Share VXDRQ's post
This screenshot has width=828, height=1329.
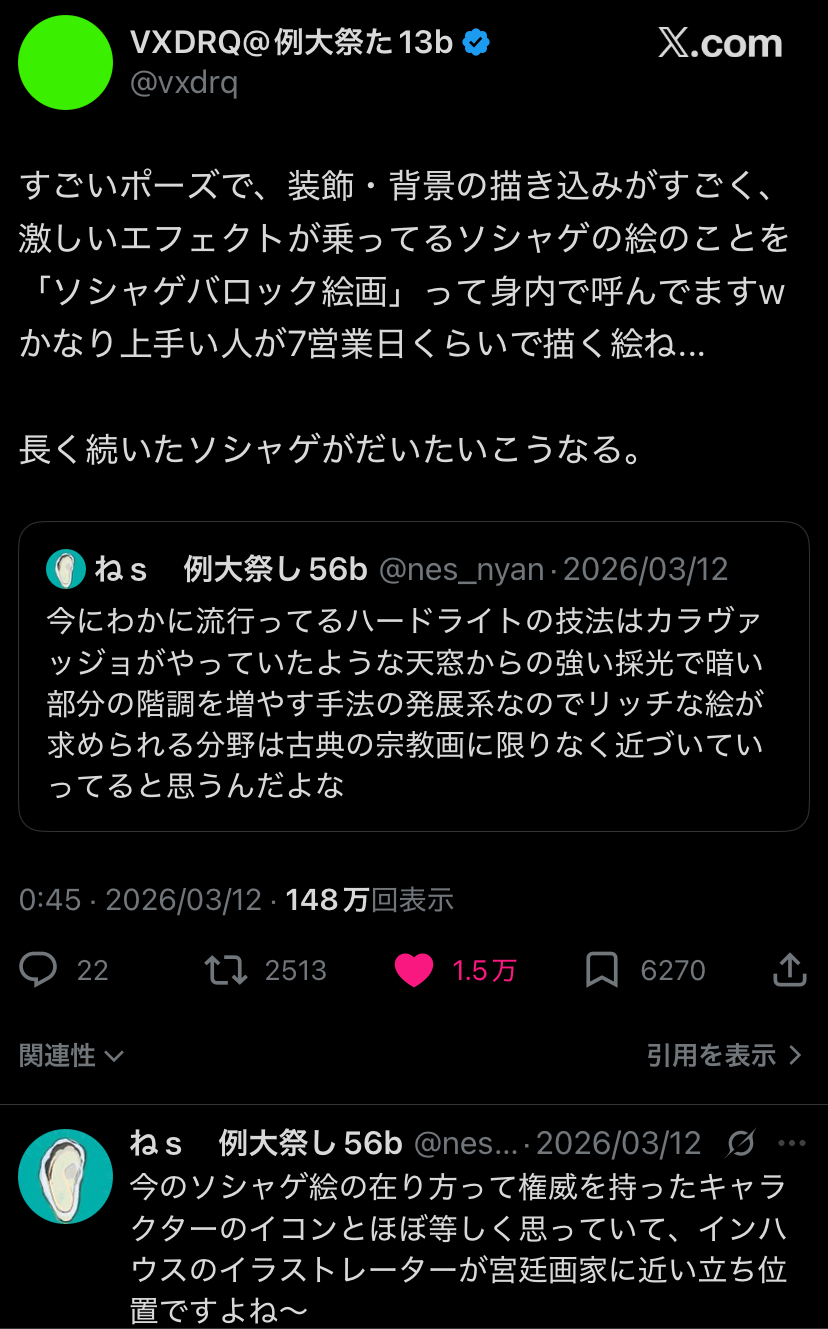789,969
